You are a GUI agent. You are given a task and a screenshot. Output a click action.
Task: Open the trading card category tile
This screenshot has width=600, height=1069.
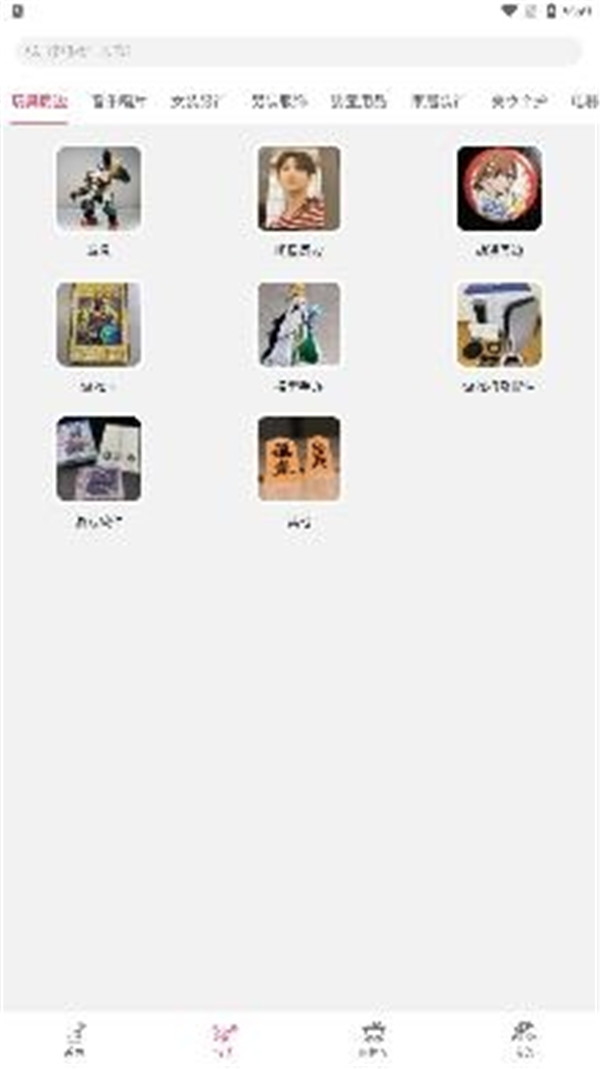point(98,324)
